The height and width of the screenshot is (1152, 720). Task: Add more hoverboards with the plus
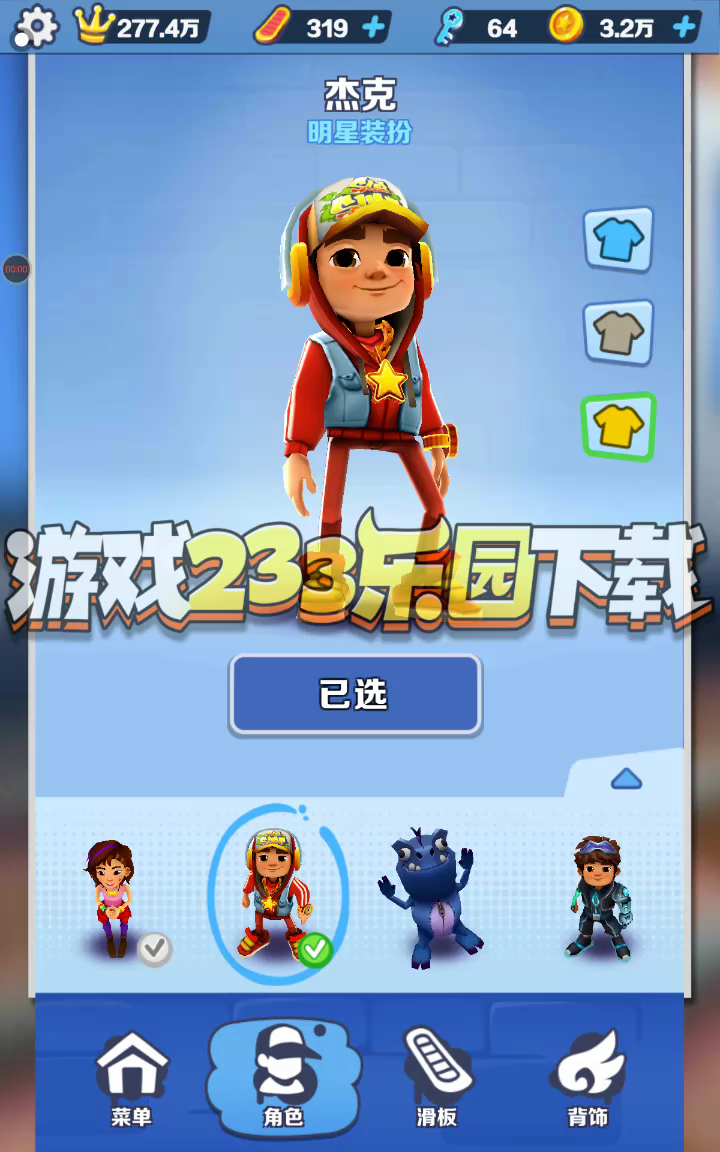tap(374, 27)
